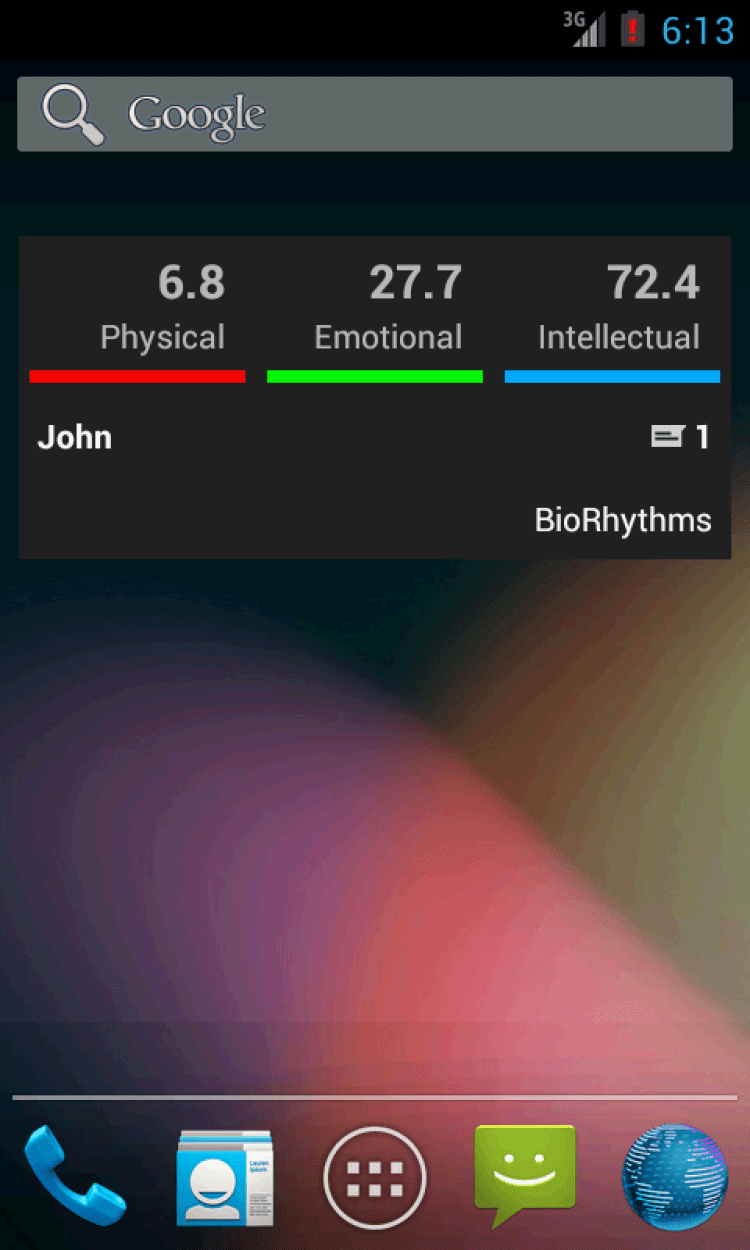Launch the Messaging app
Image resolution: width=750 pixels, height=1250 pixels.
click(x=525, y=1174)
